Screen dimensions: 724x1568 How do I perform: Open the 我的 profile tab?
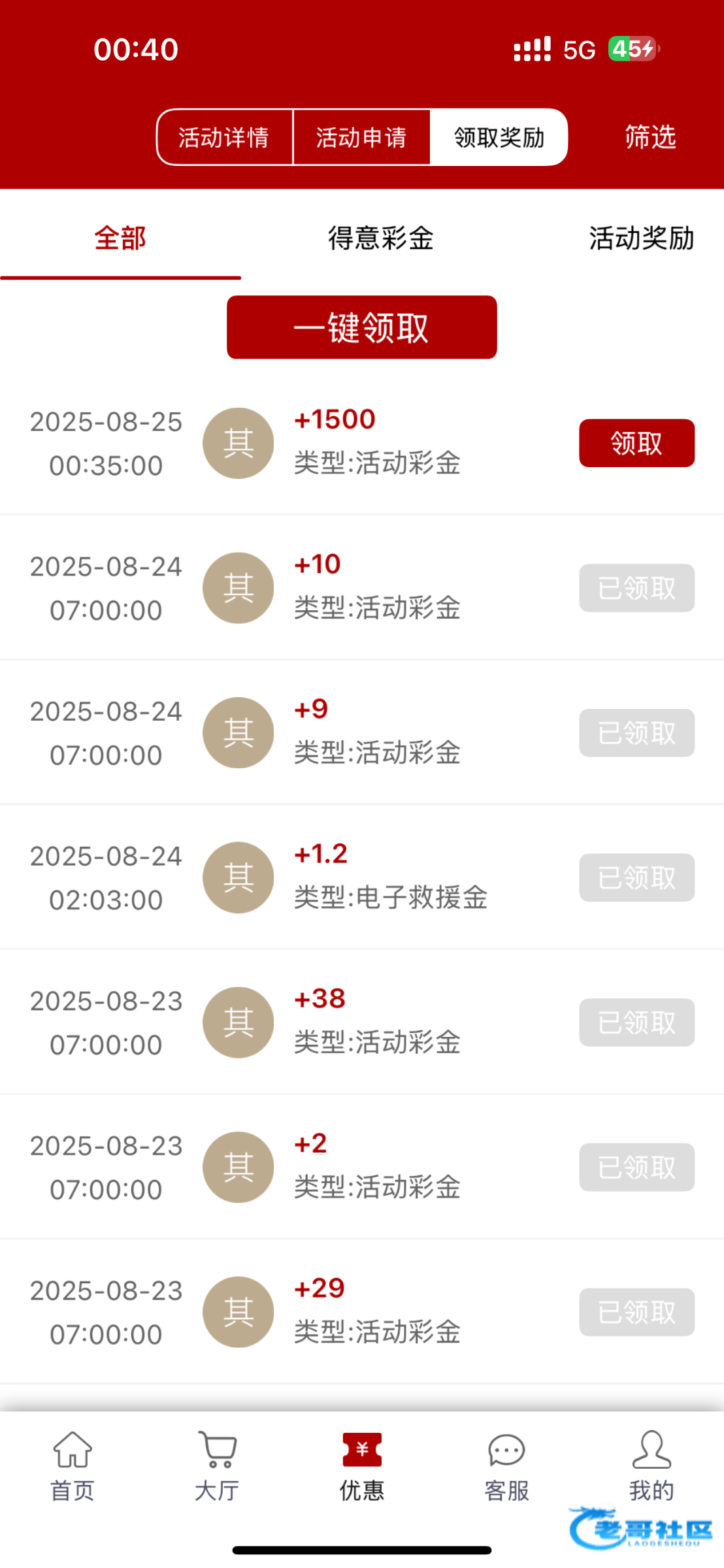click(651, 1466)
